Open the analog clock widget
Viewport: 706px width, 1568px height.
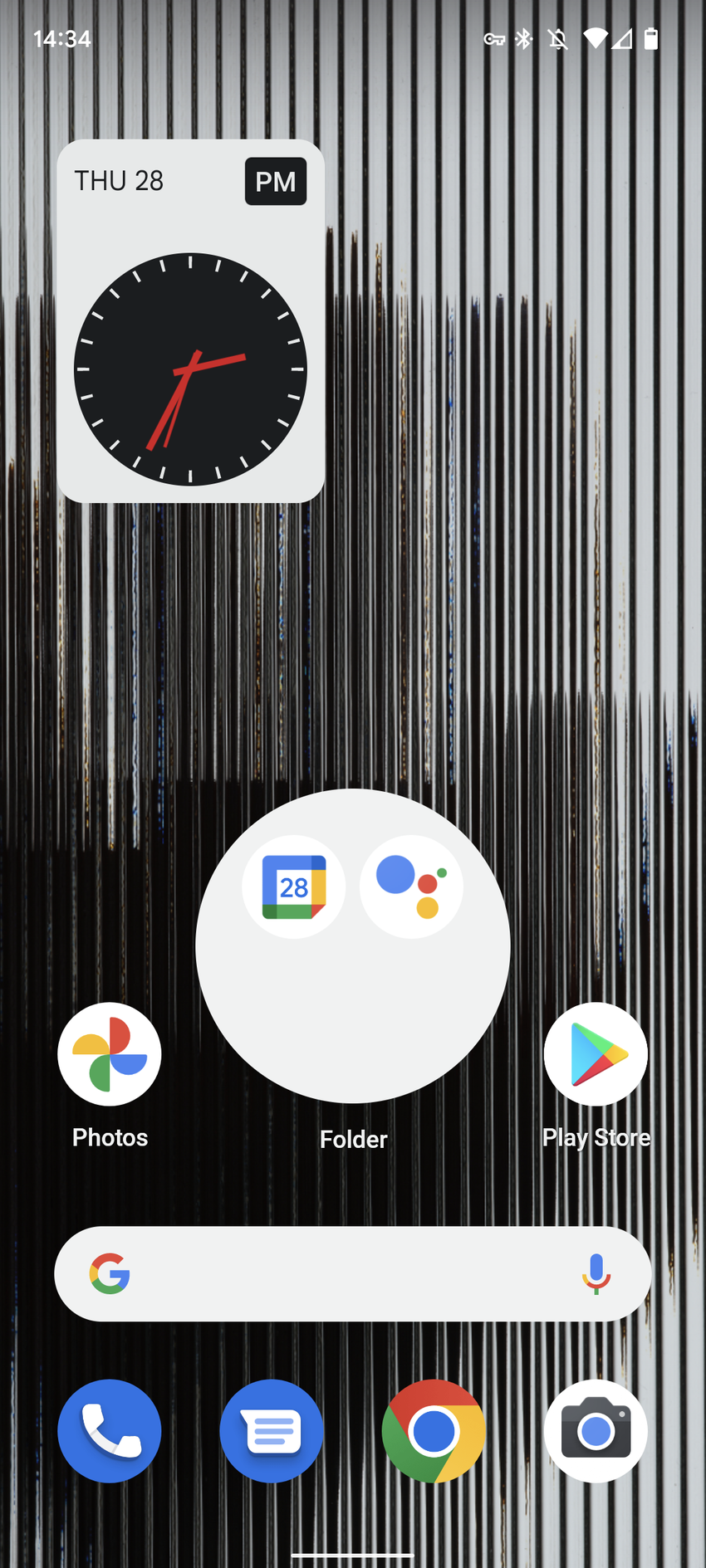(190, 369)
